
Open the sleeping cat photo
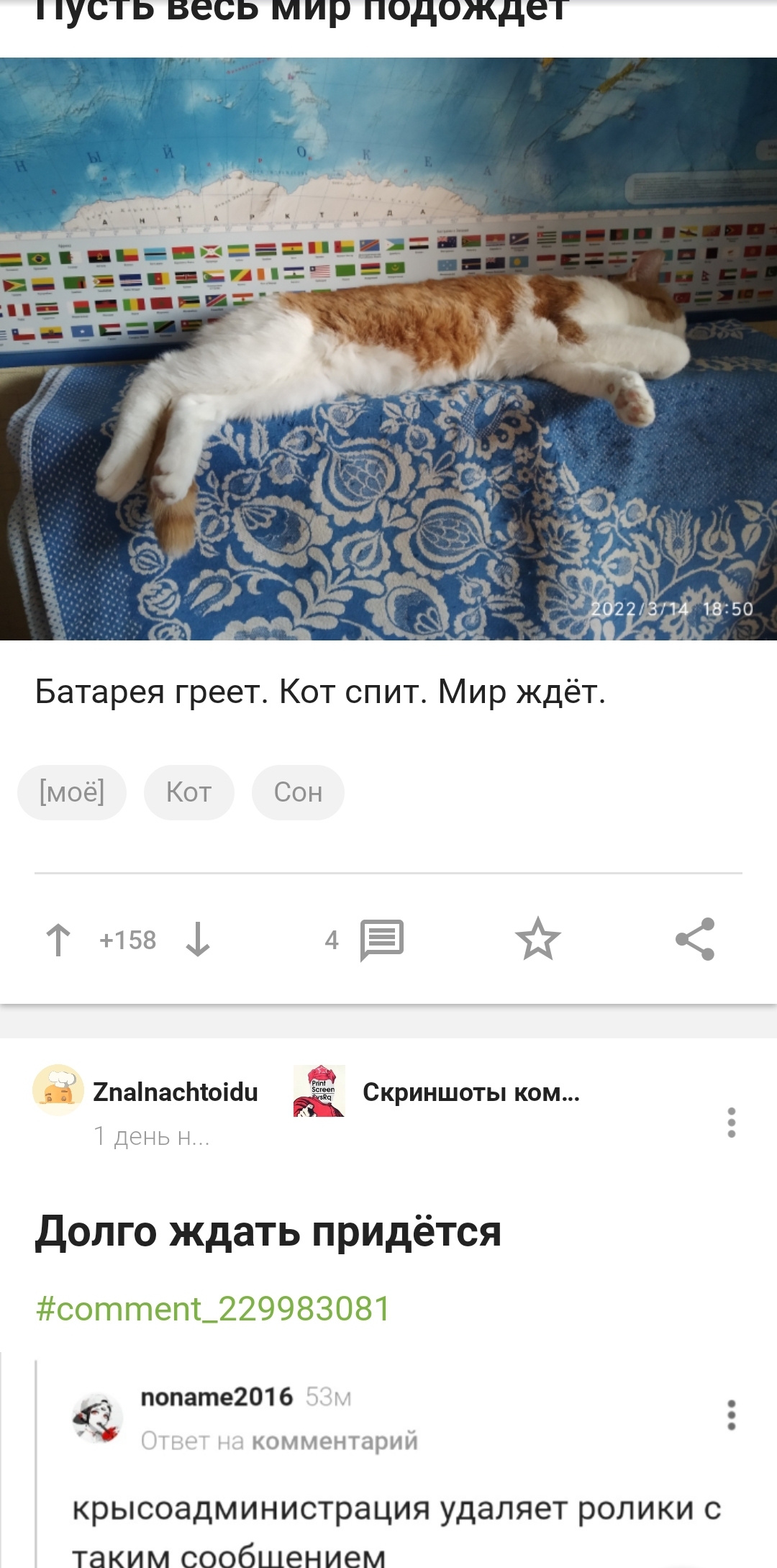388,349
